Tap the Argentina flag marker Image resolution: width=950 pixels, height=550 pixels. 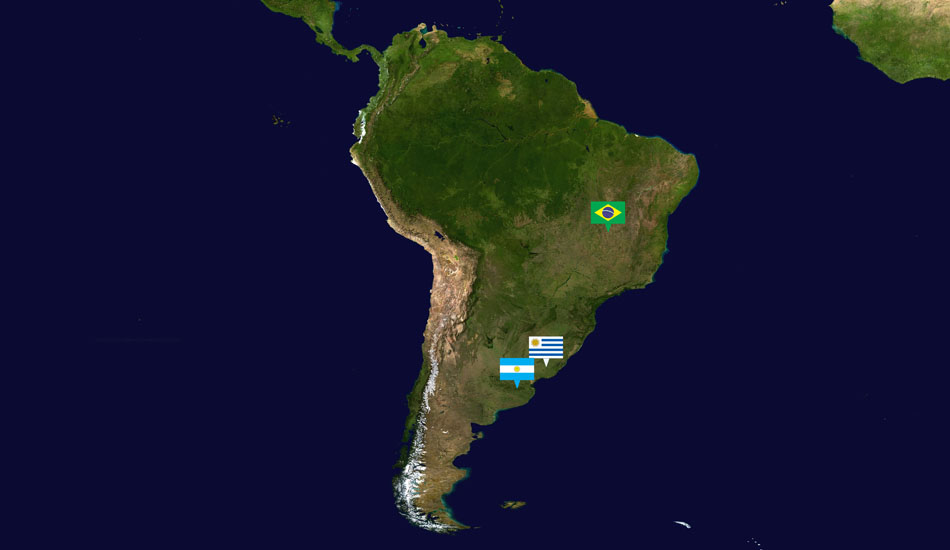point(516,369)
